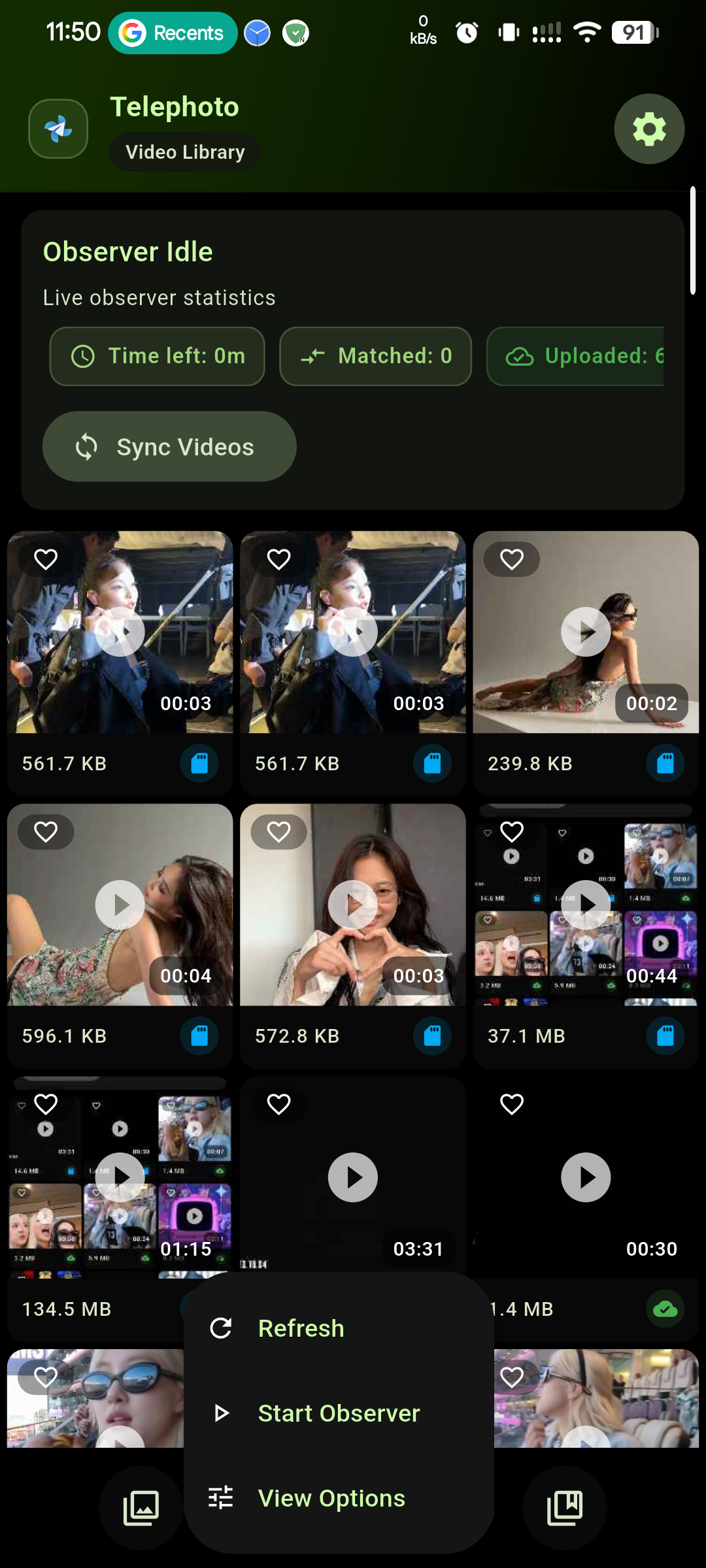Open settings with the gear icon
The height and width of the screenshot is (1568, 706).
649,129
